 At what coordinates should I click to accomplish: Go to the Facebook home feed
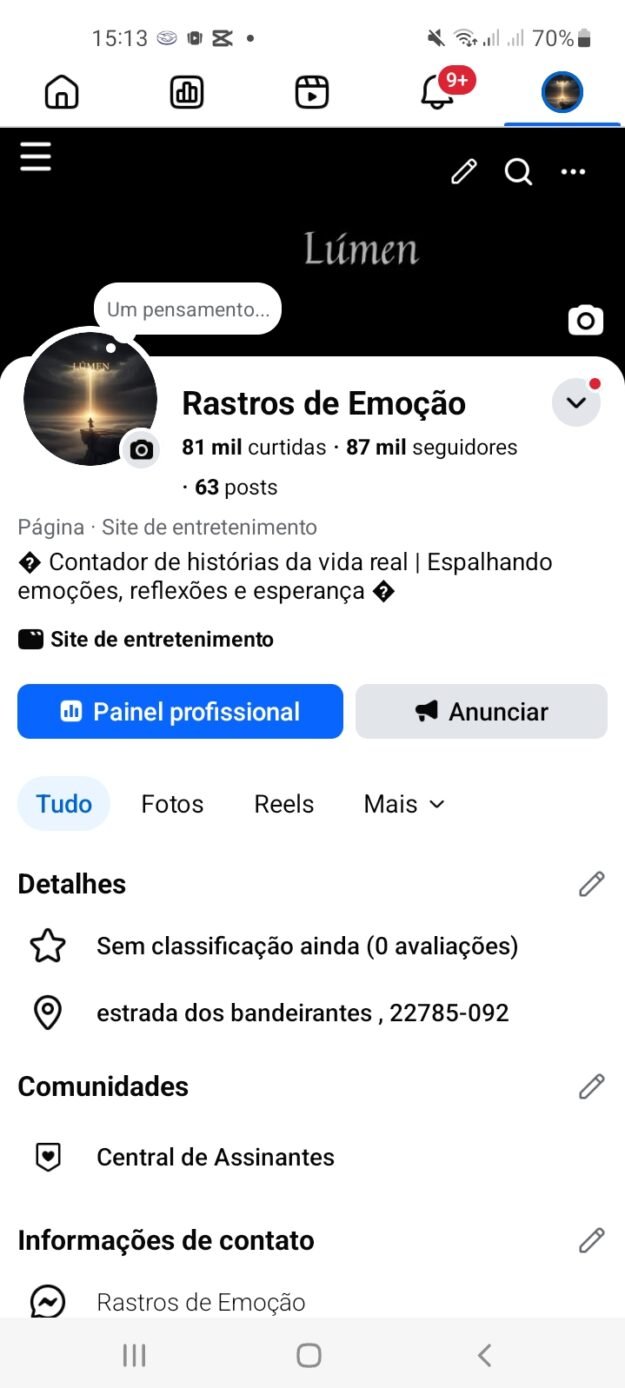(x=62, y=93)
